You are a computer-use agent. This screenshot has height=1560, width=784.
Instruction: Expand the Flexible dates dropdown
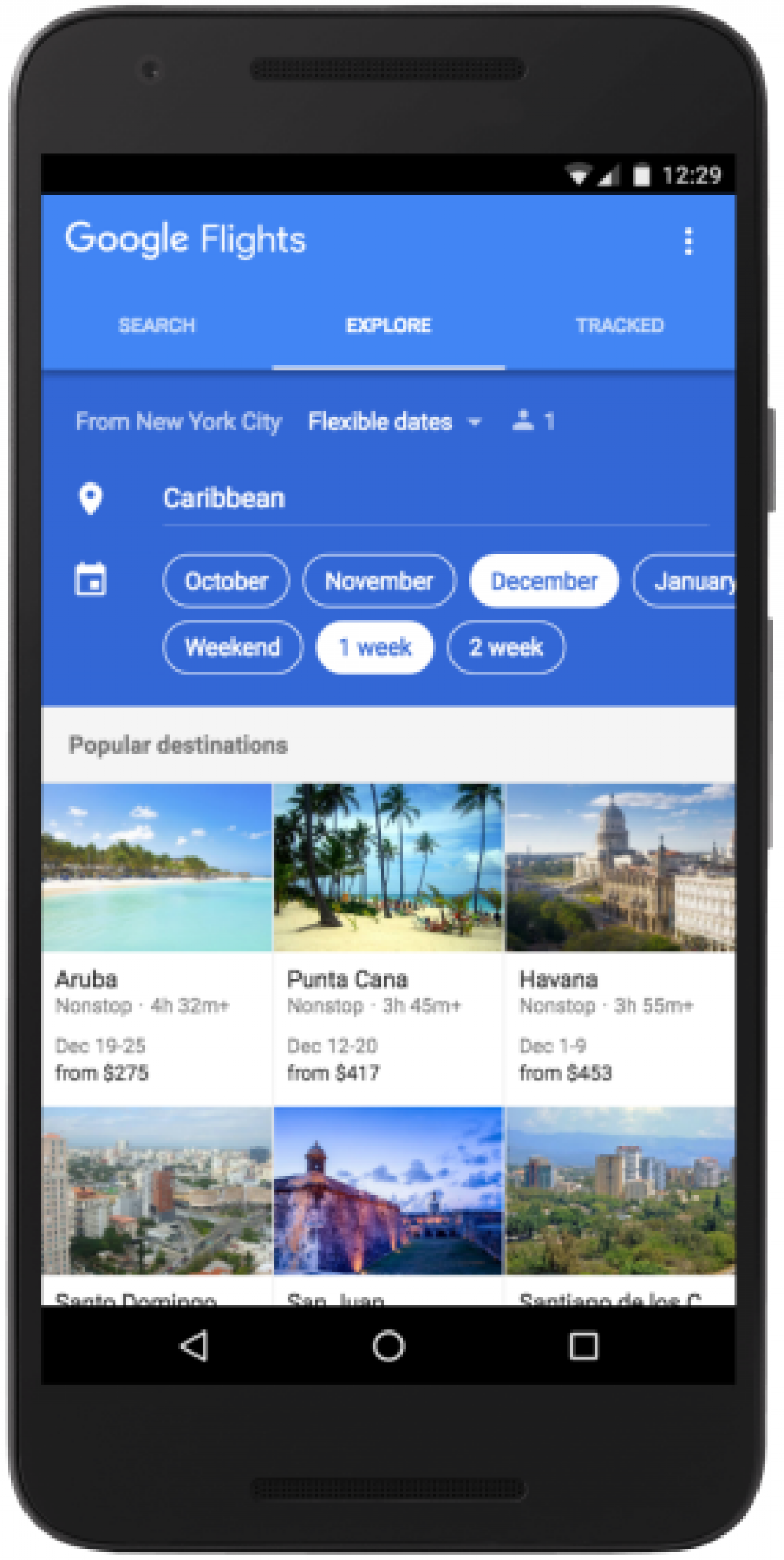(x=395, y=422)
